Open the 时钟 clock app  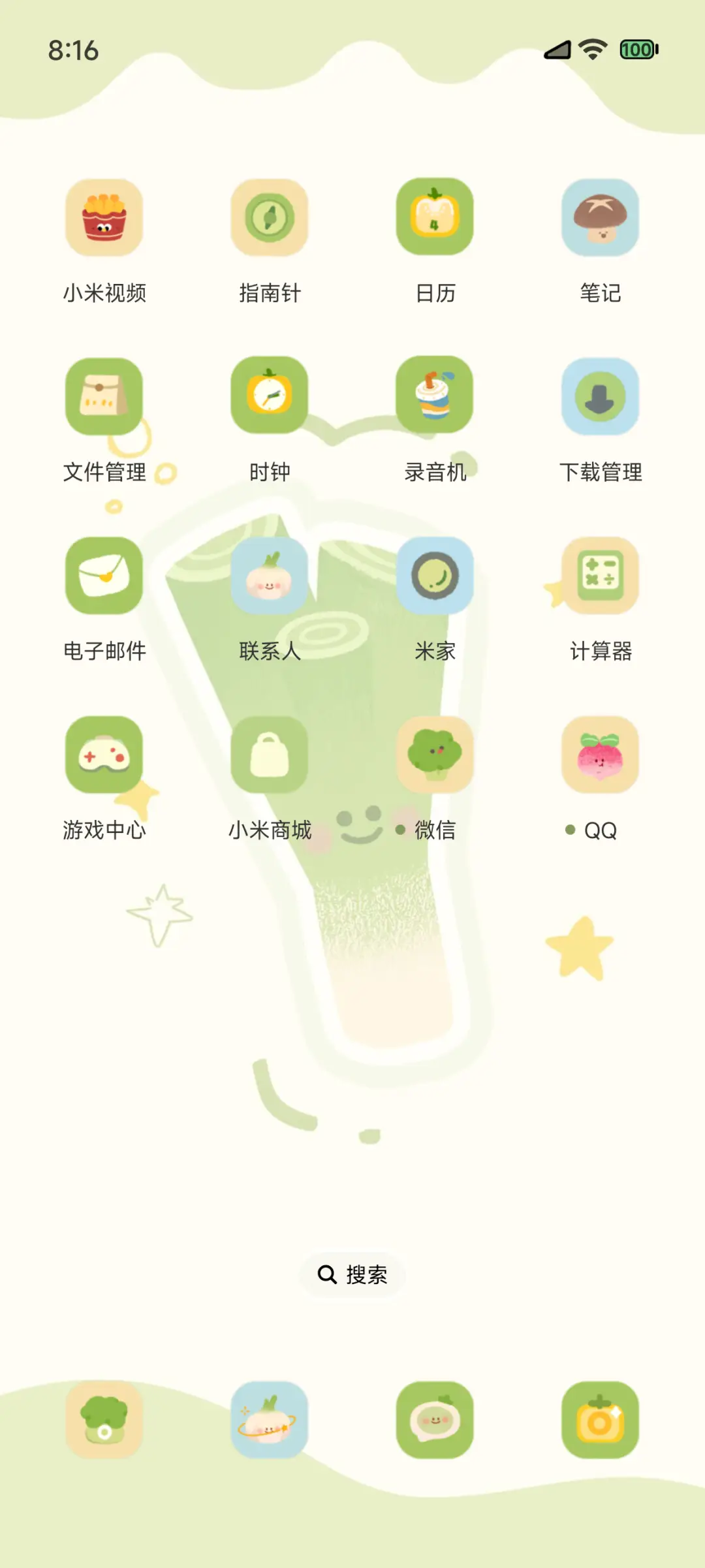[270, 397]
